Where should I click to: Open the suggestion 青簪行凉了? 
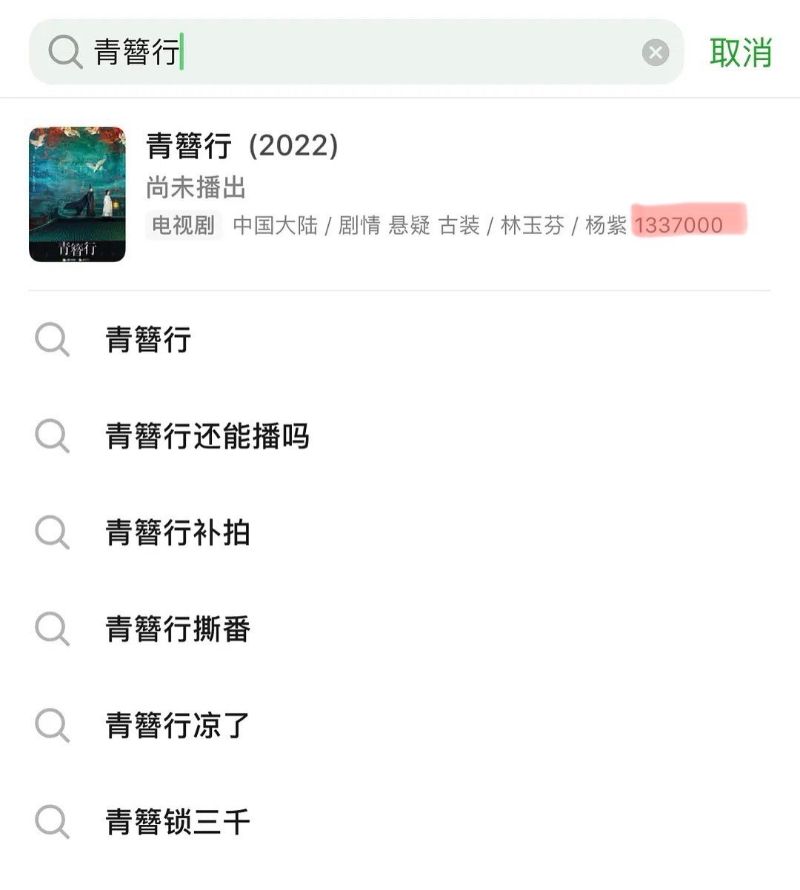point(177,726)
